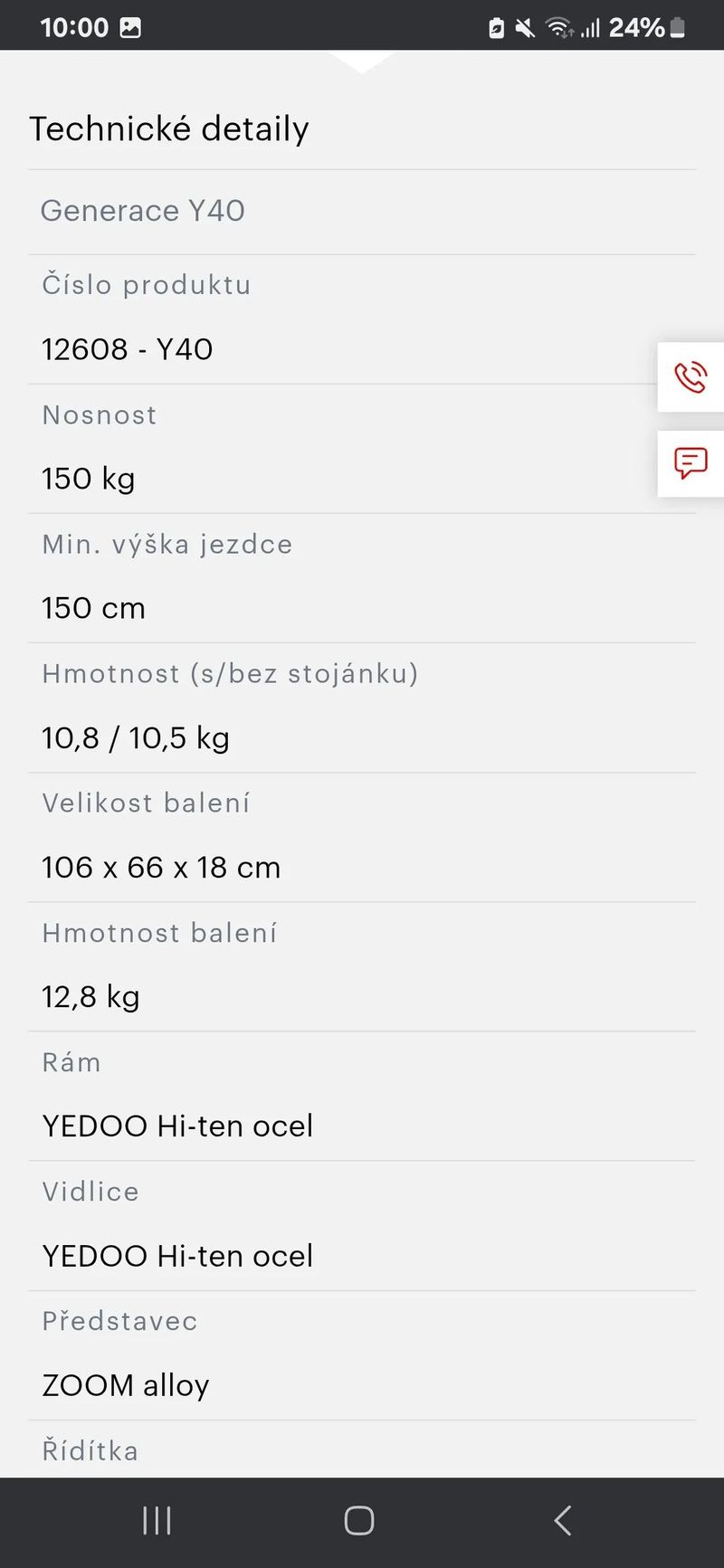Open the Recents button in navigation bar
This screenshot has height=1568, width=724.
156,1521
